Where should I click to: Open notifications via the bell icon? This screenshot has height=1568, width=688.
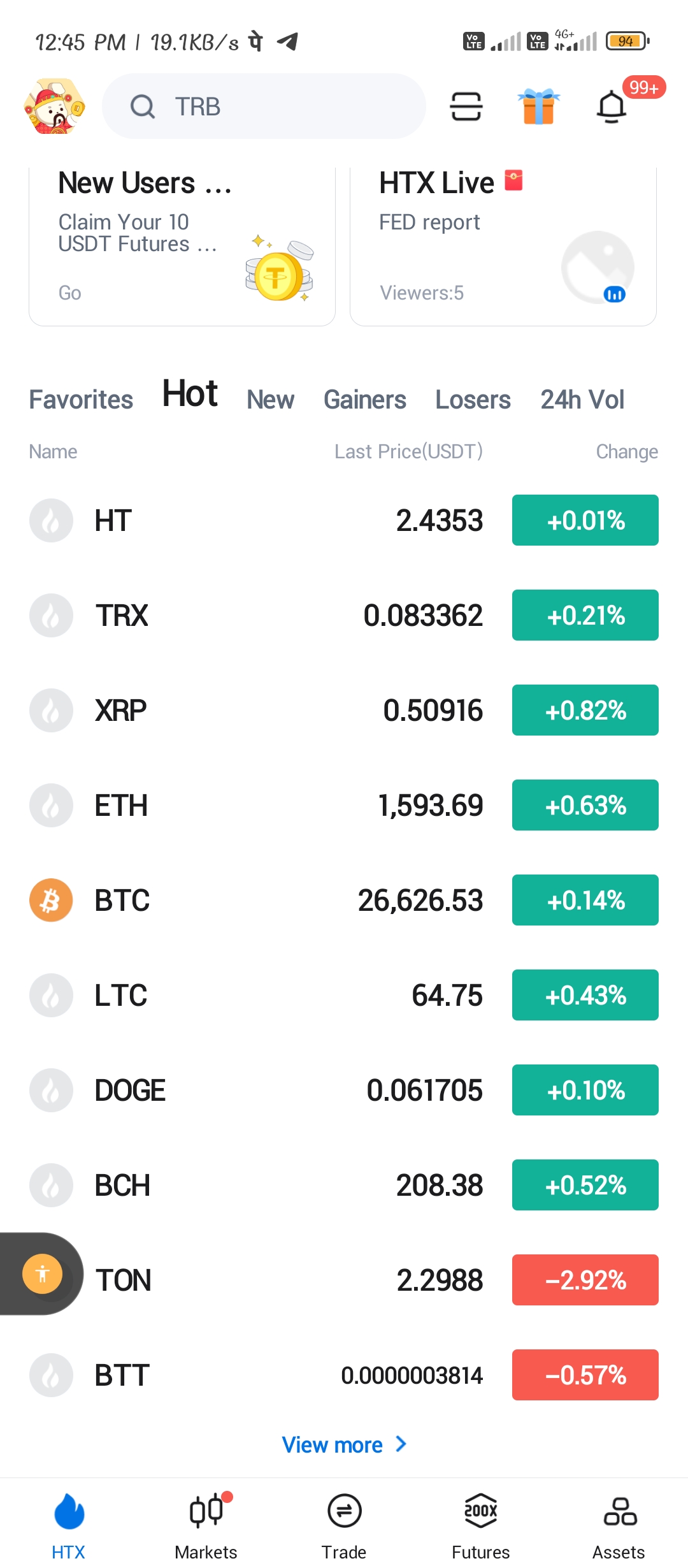610,107
